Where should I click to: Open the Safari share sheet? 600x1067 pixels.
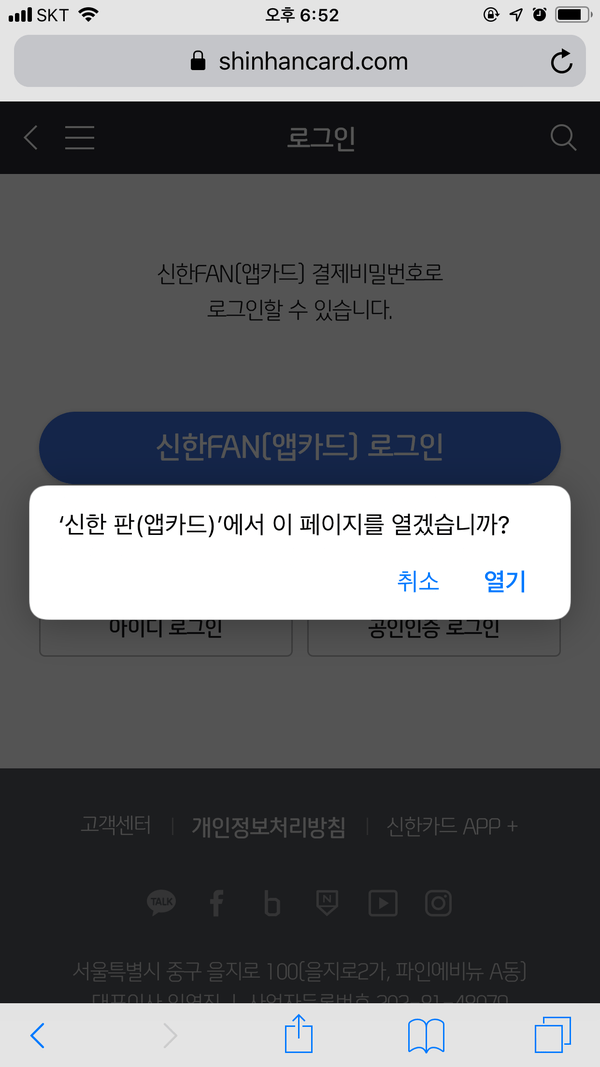click(x=299, y=1035)
